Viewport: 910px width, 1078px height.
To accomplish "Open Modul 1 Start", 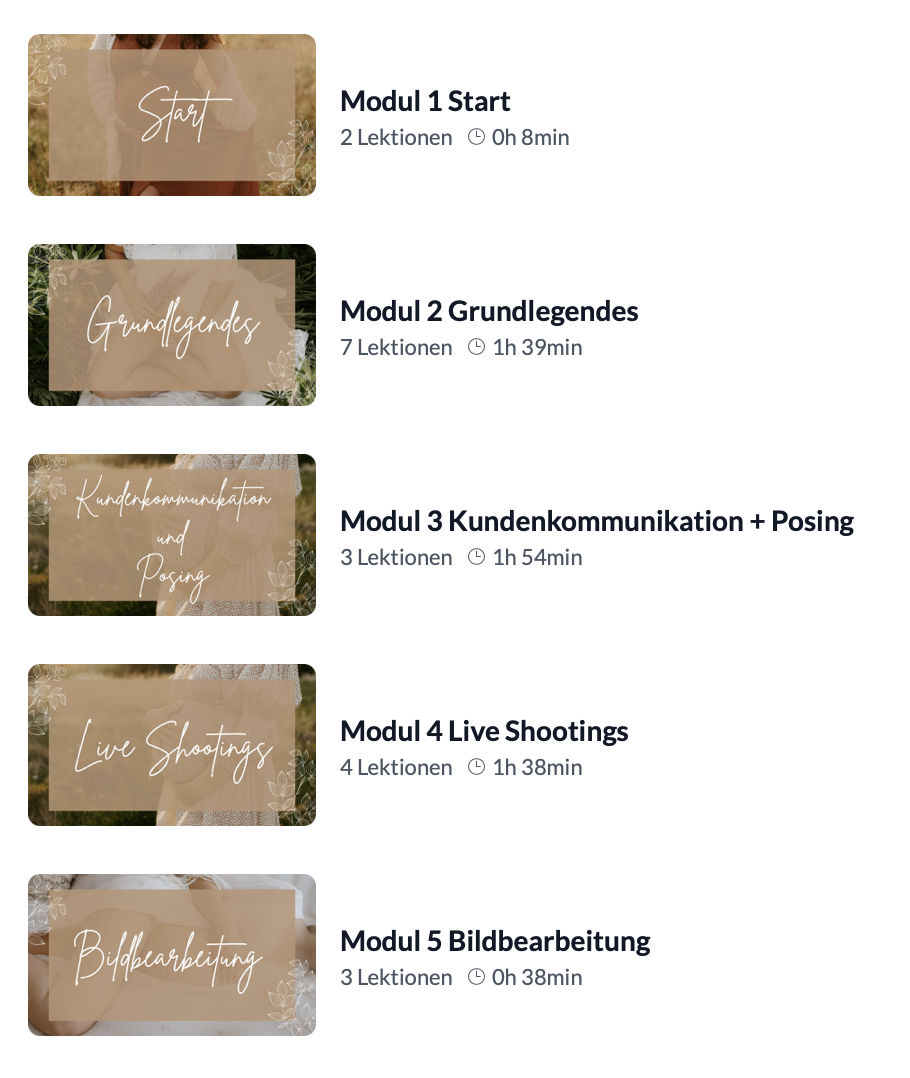I will [x=425, y=102].
